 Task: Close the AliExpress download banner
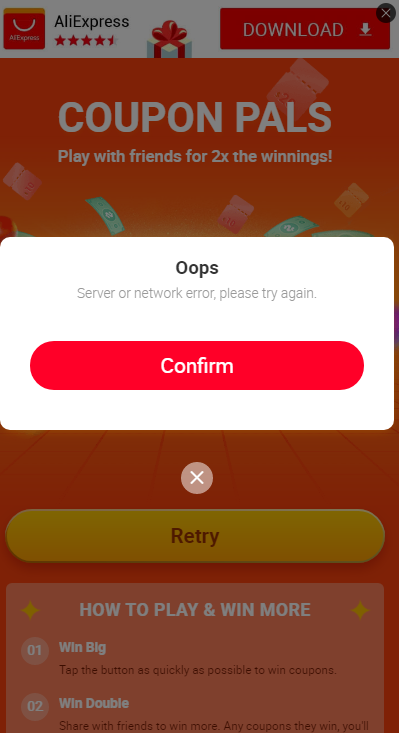tap(386, 14)
